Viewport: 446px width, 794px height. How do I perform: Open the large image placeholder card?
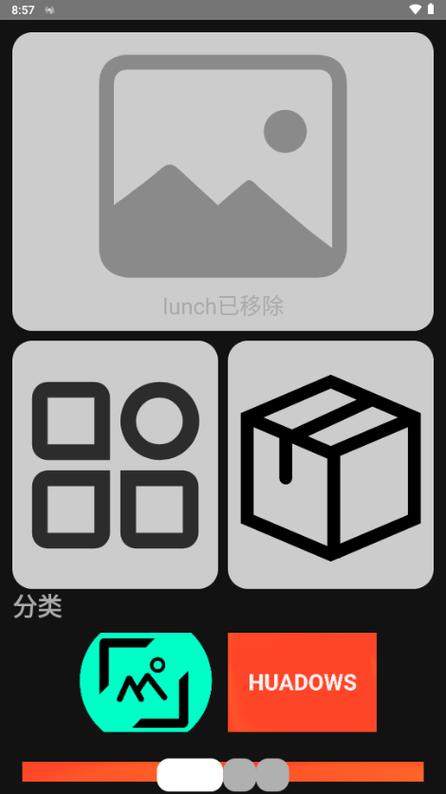click(x=223, y=181)
